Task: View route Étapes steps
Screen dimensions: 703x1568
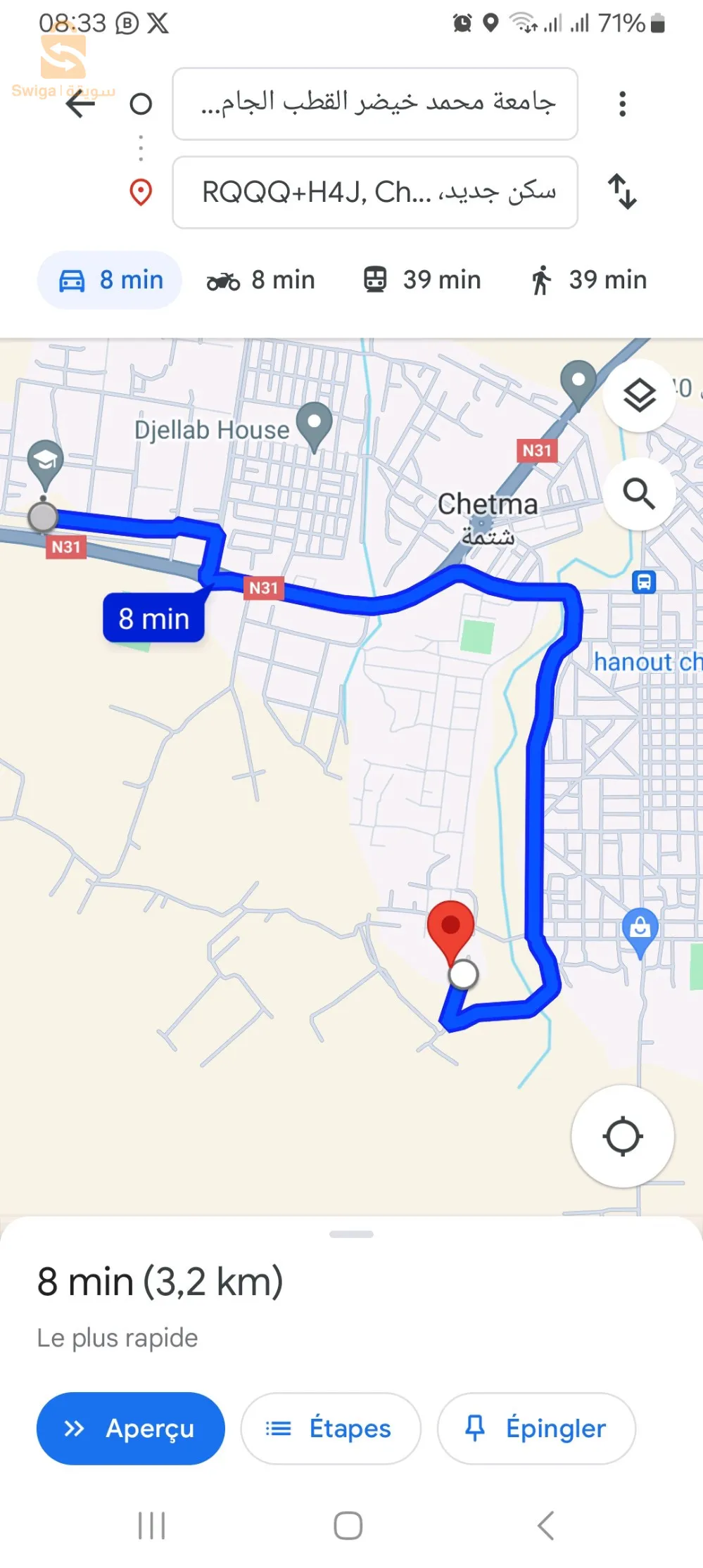Action: (x=330, y=1428)
